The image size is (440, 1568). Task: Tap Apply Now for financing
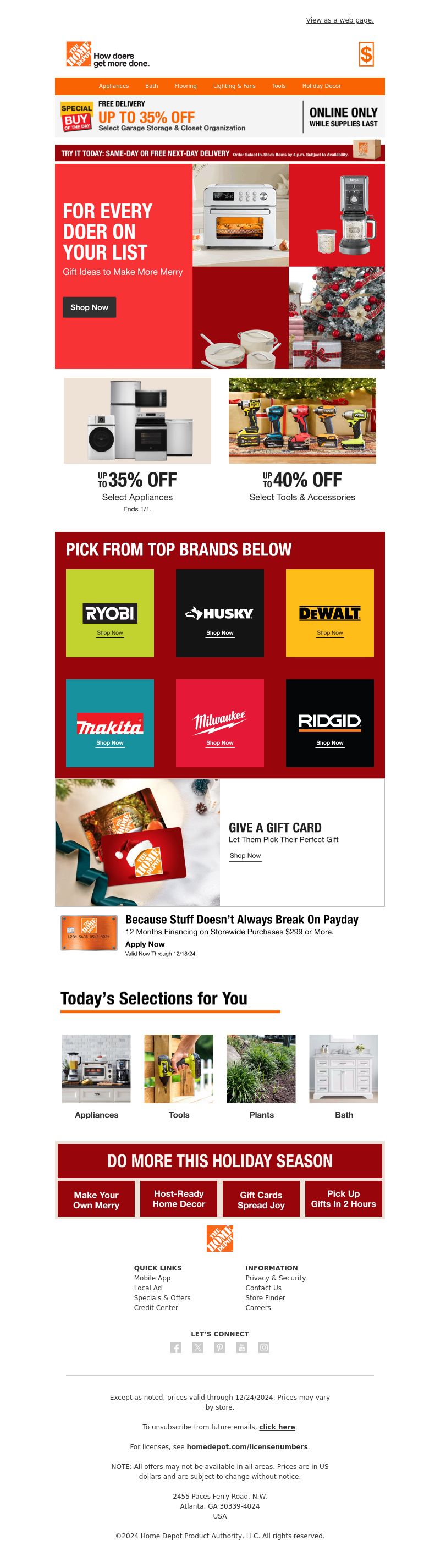coord(145,944)
